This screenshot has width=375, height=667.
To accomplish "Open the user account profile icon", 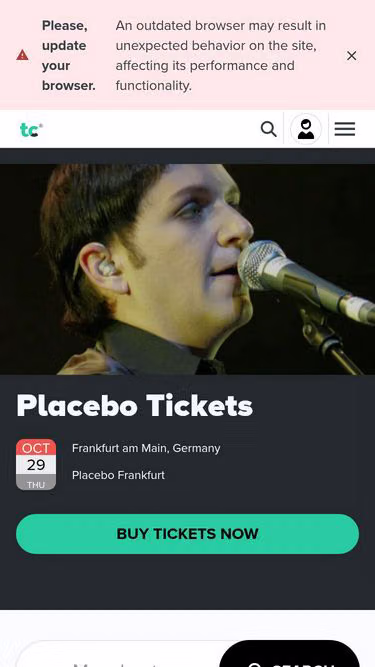I will [x=306, y=129].
